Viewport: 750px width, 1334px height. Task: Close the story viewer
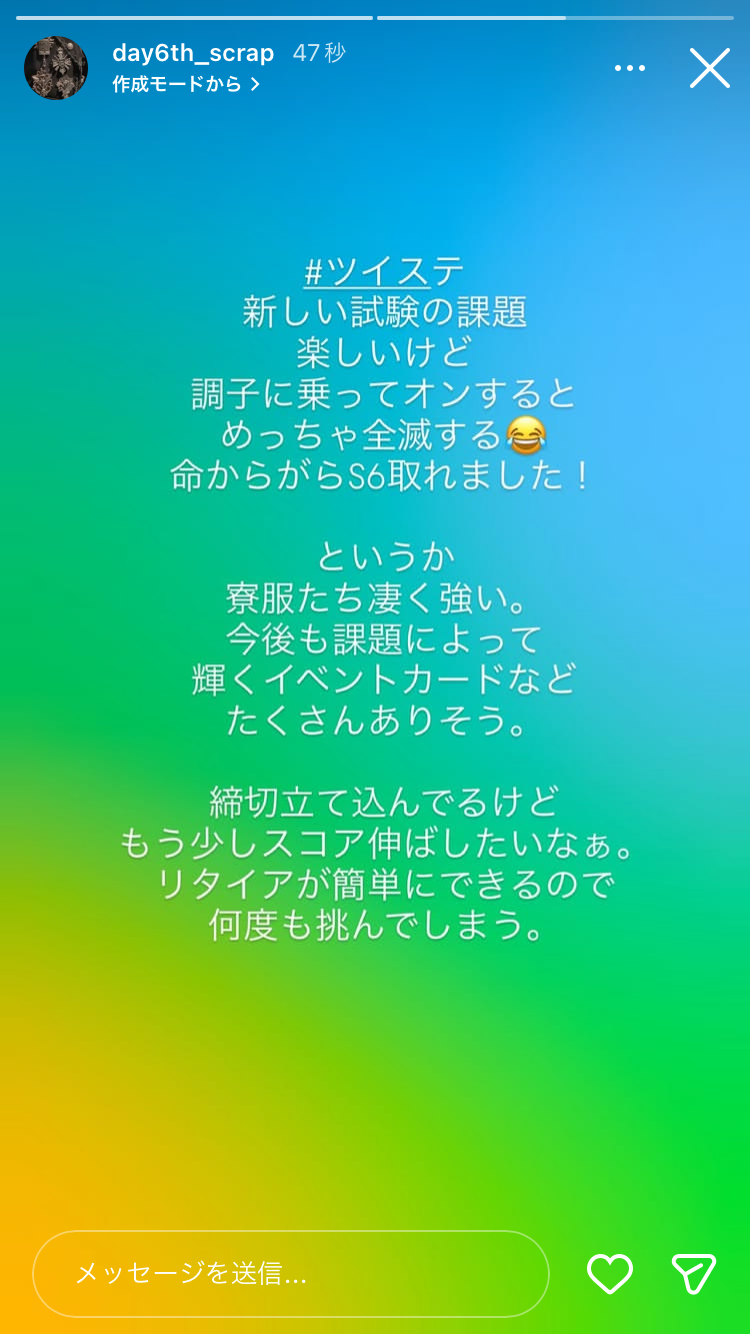click(x=709, y=68)
